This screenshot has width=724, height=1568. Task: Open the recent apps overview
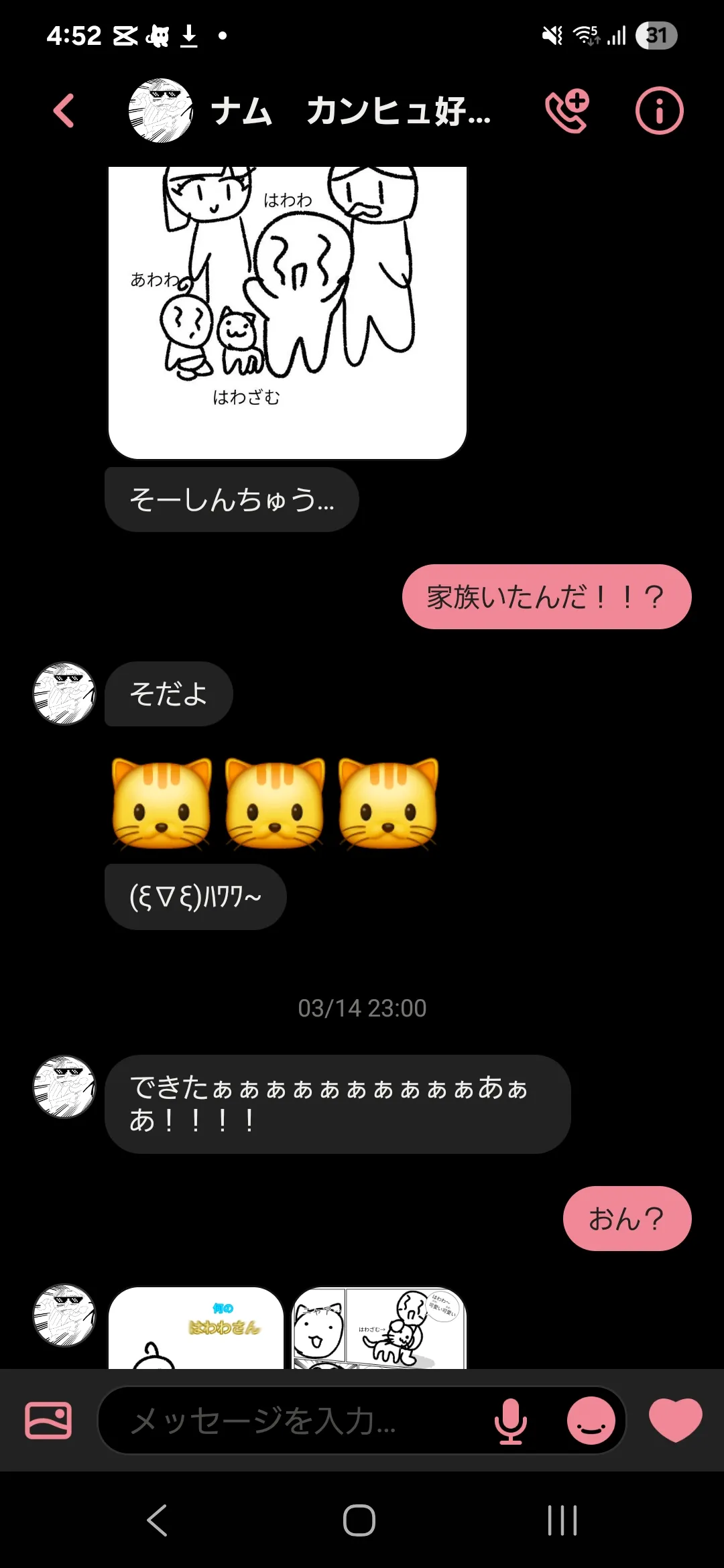tap(562, 1520)
